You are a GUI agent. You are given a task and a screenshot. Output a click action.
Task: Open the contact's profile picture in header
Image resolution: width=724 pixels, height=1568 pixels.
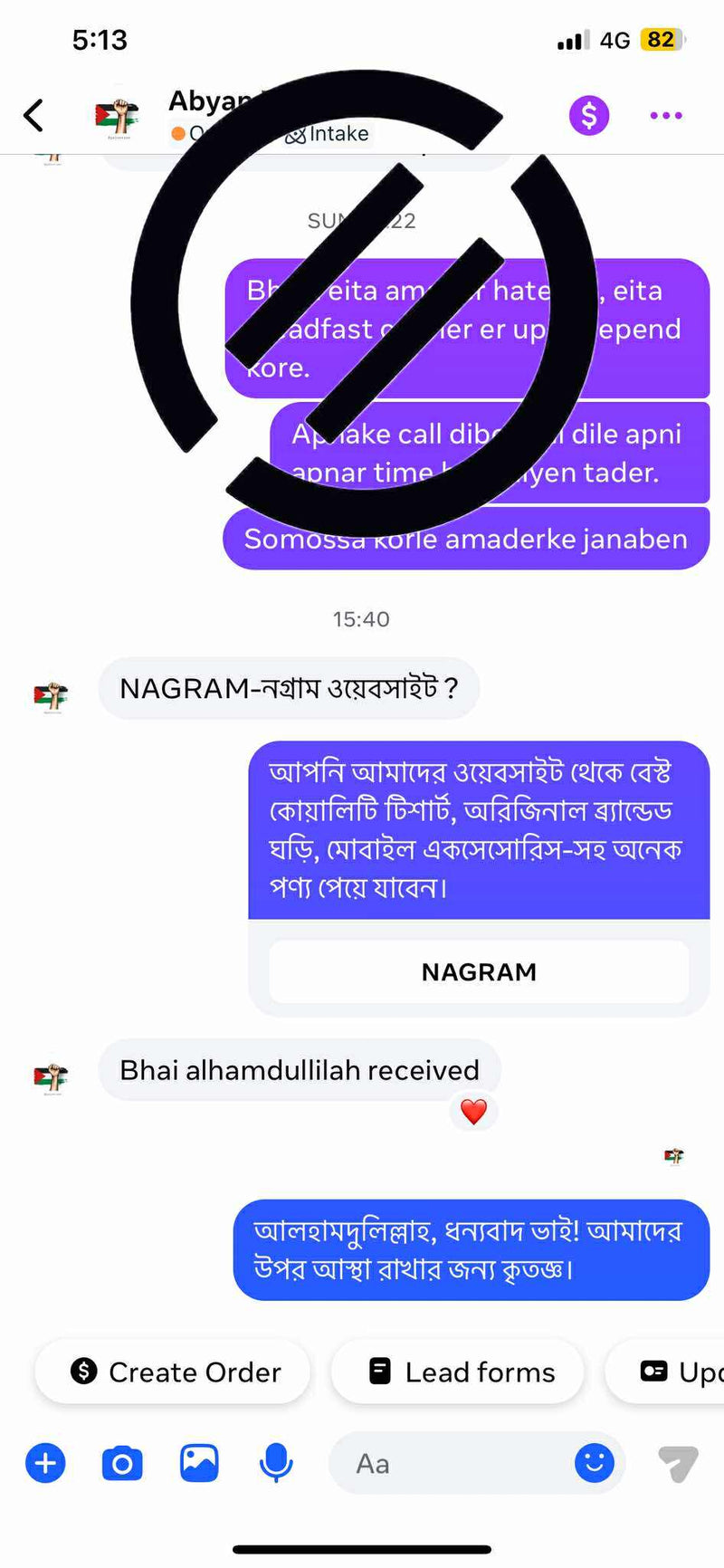(116, 117)
